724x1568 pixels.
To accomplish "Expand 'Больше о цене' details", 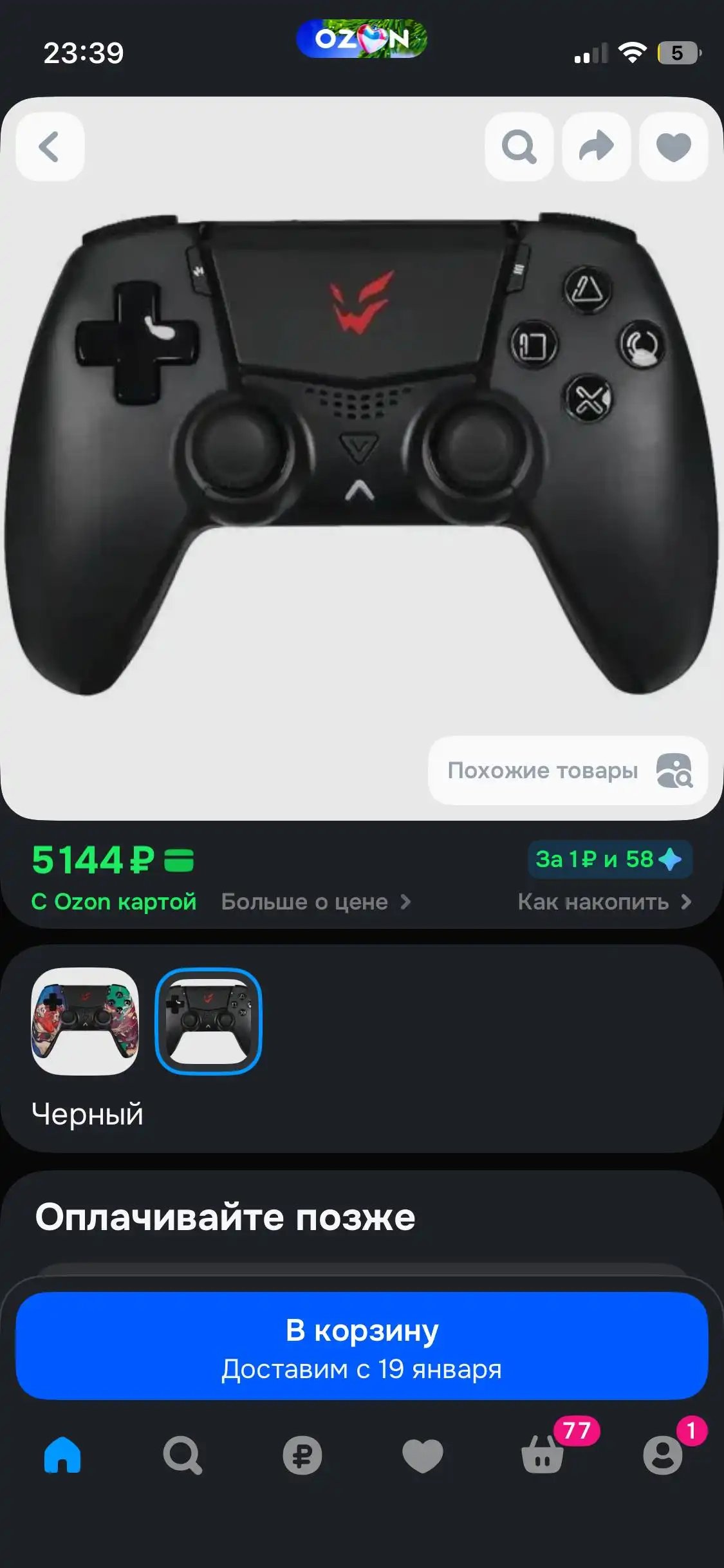I will [315, 901].
